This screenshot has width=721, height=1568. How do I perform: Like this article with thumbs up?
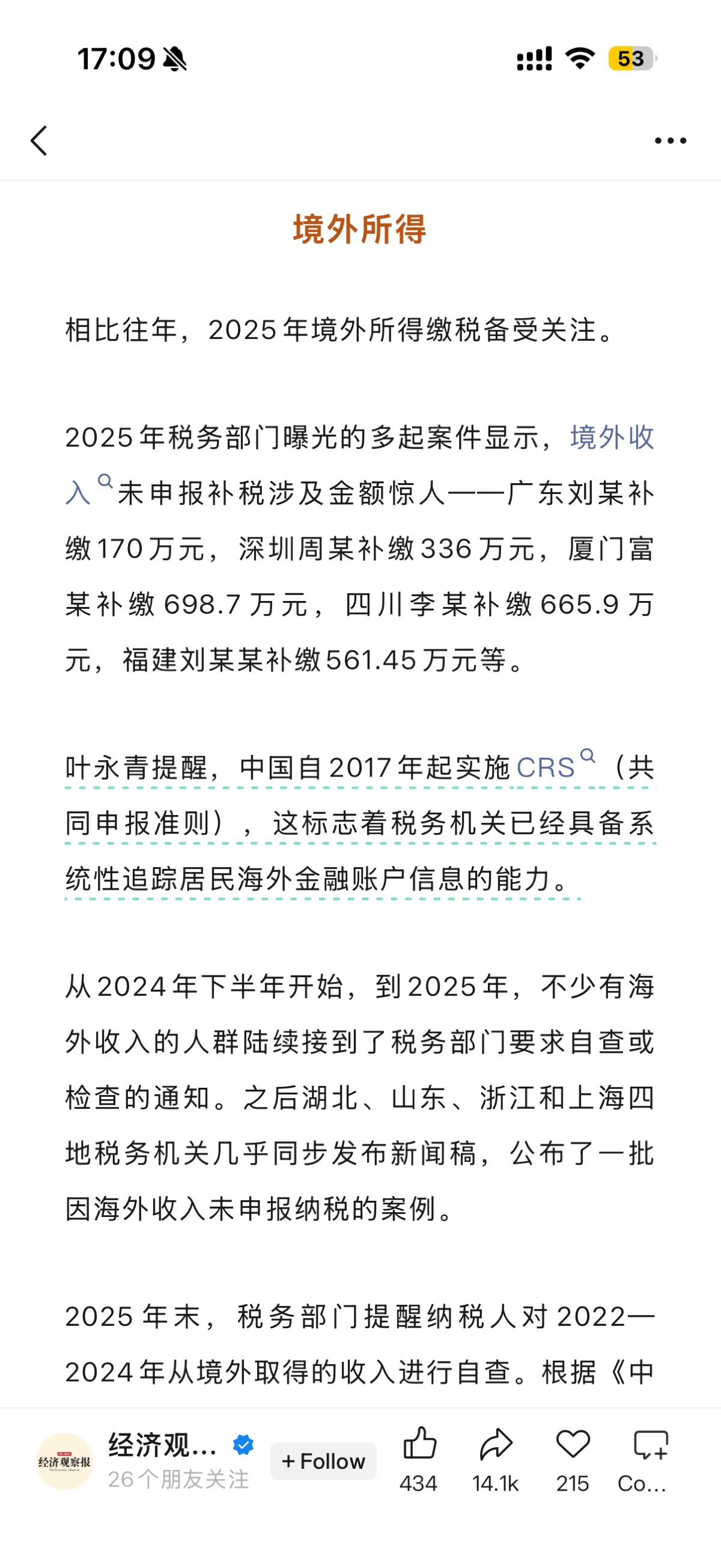tap(419, 1445)
